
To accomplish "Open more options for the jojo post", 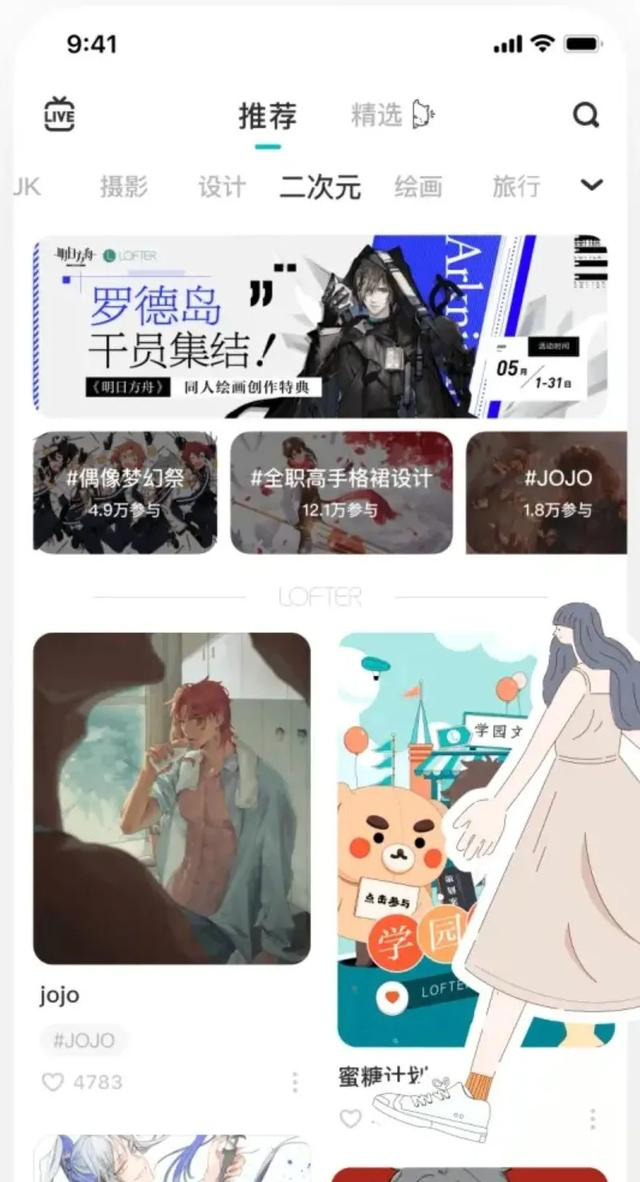I will point(295,1082).
